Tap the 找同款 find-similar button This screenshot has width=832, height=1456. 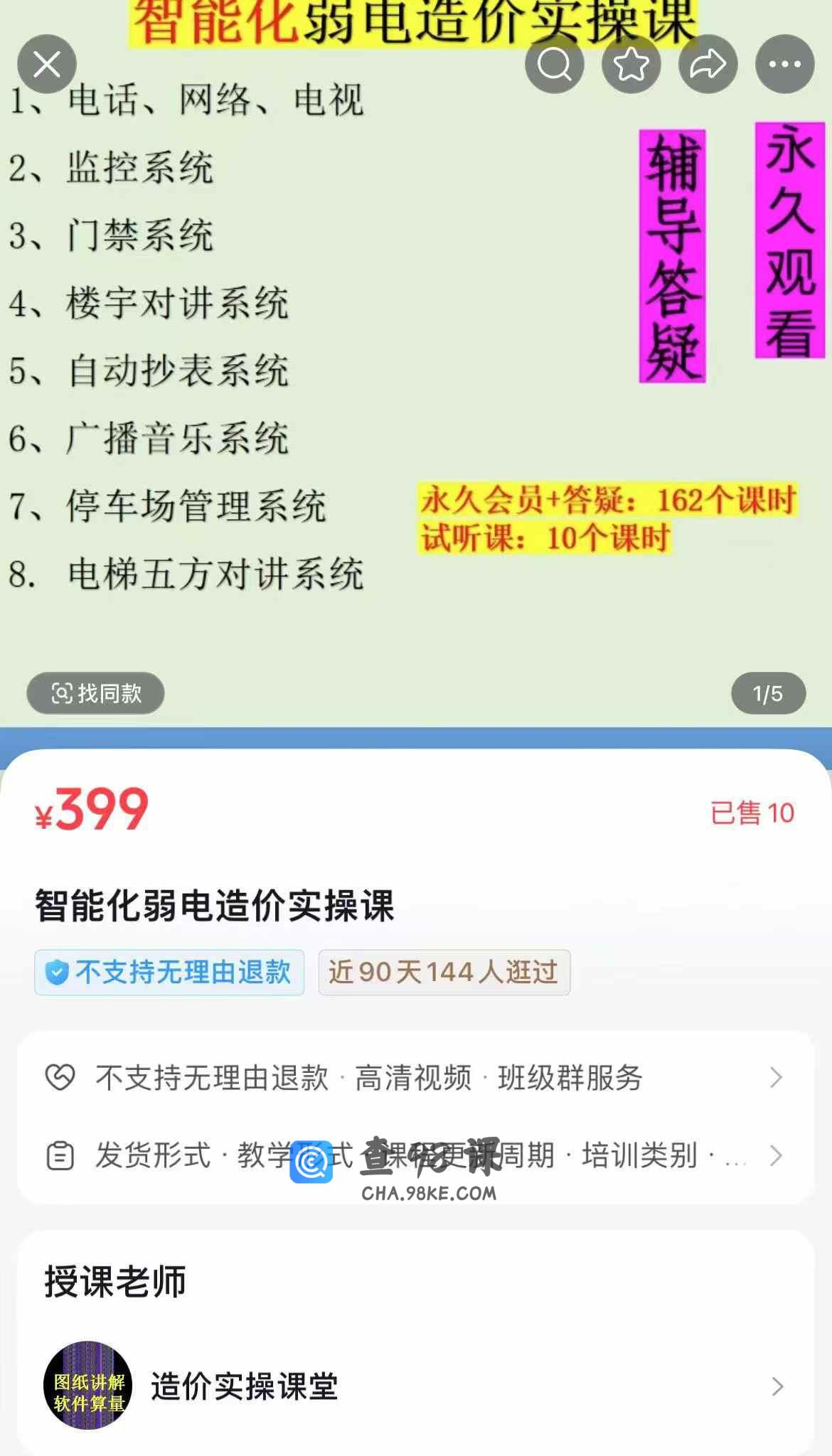click(96, 693)
